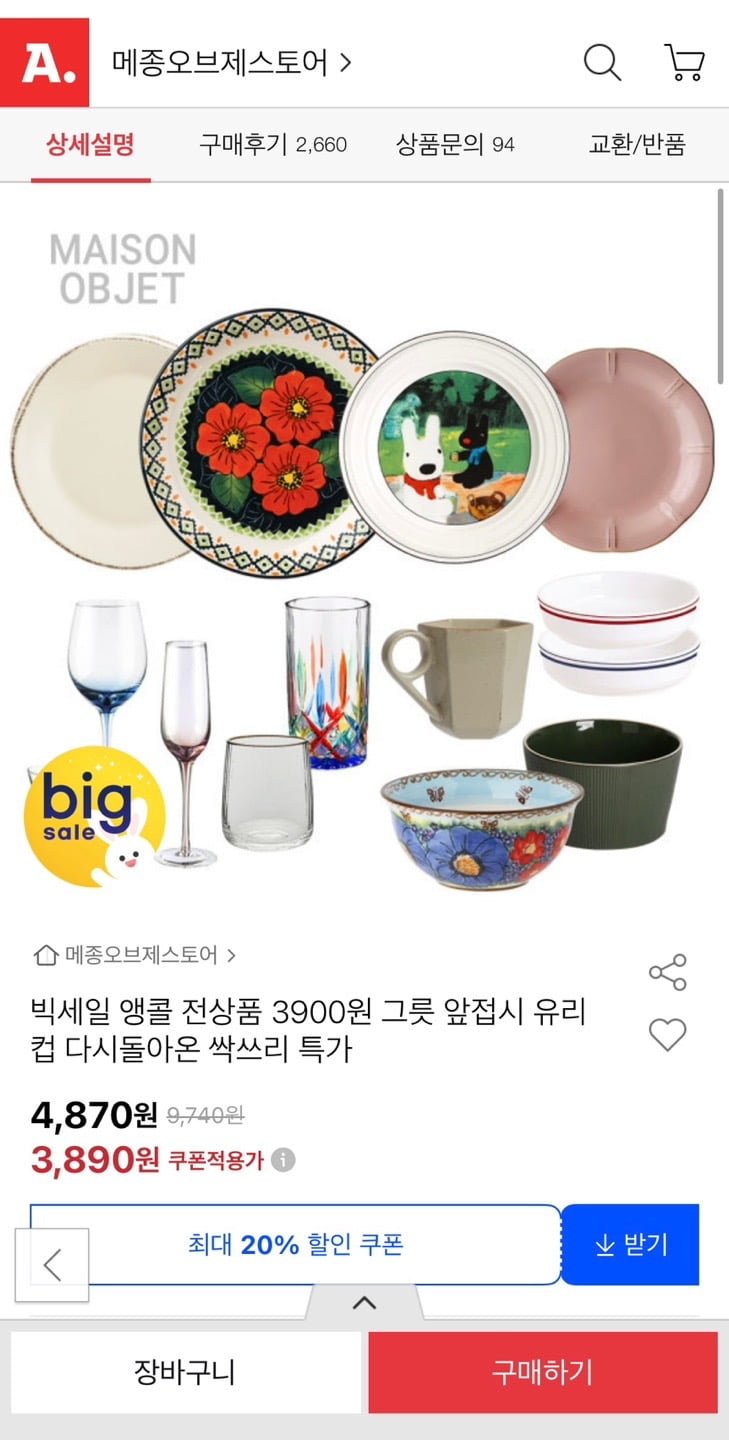729x1440 pixels.
Task: Tap the Auction A. home logo
Action: (x=44, y=62)
